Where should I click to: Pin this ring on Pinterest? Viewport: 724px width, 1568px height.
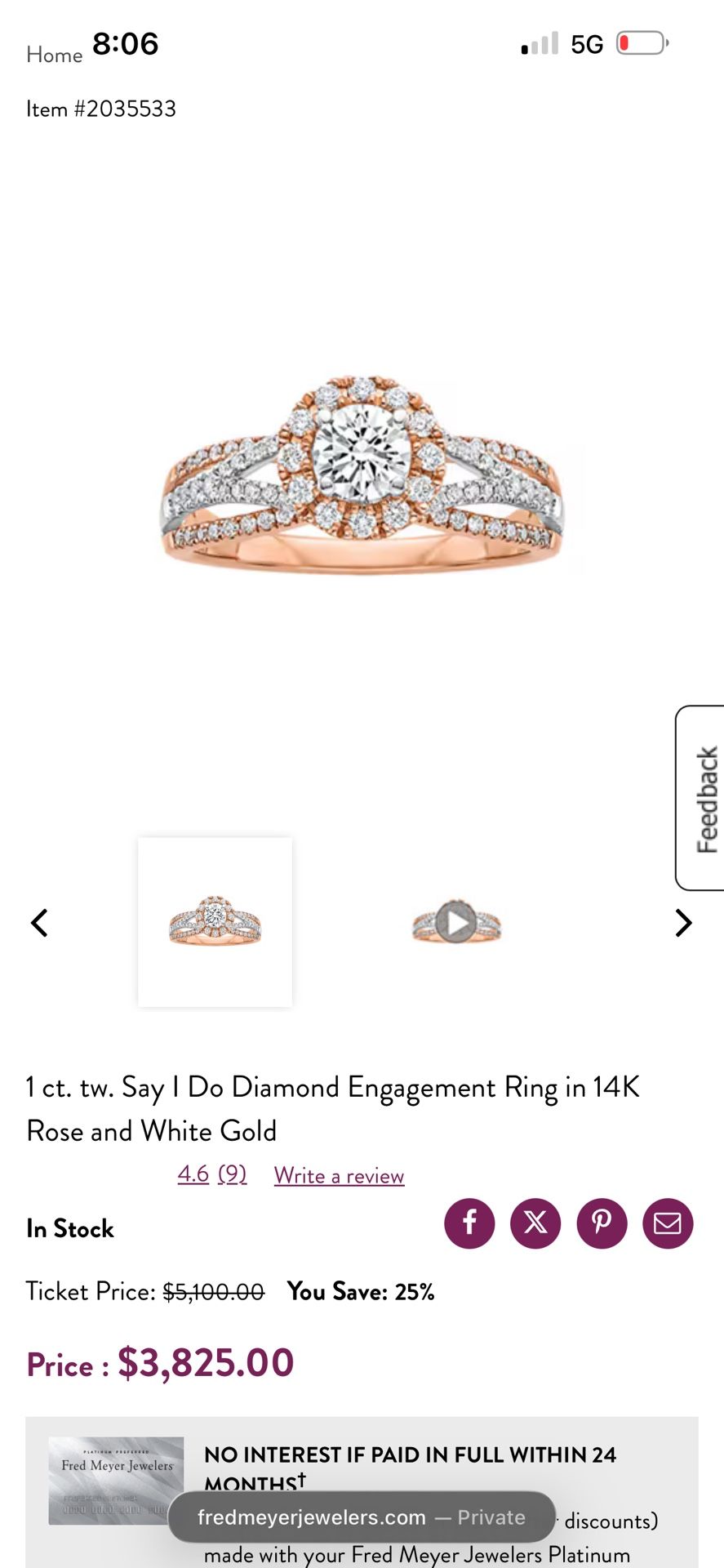tap(602, 1223)
